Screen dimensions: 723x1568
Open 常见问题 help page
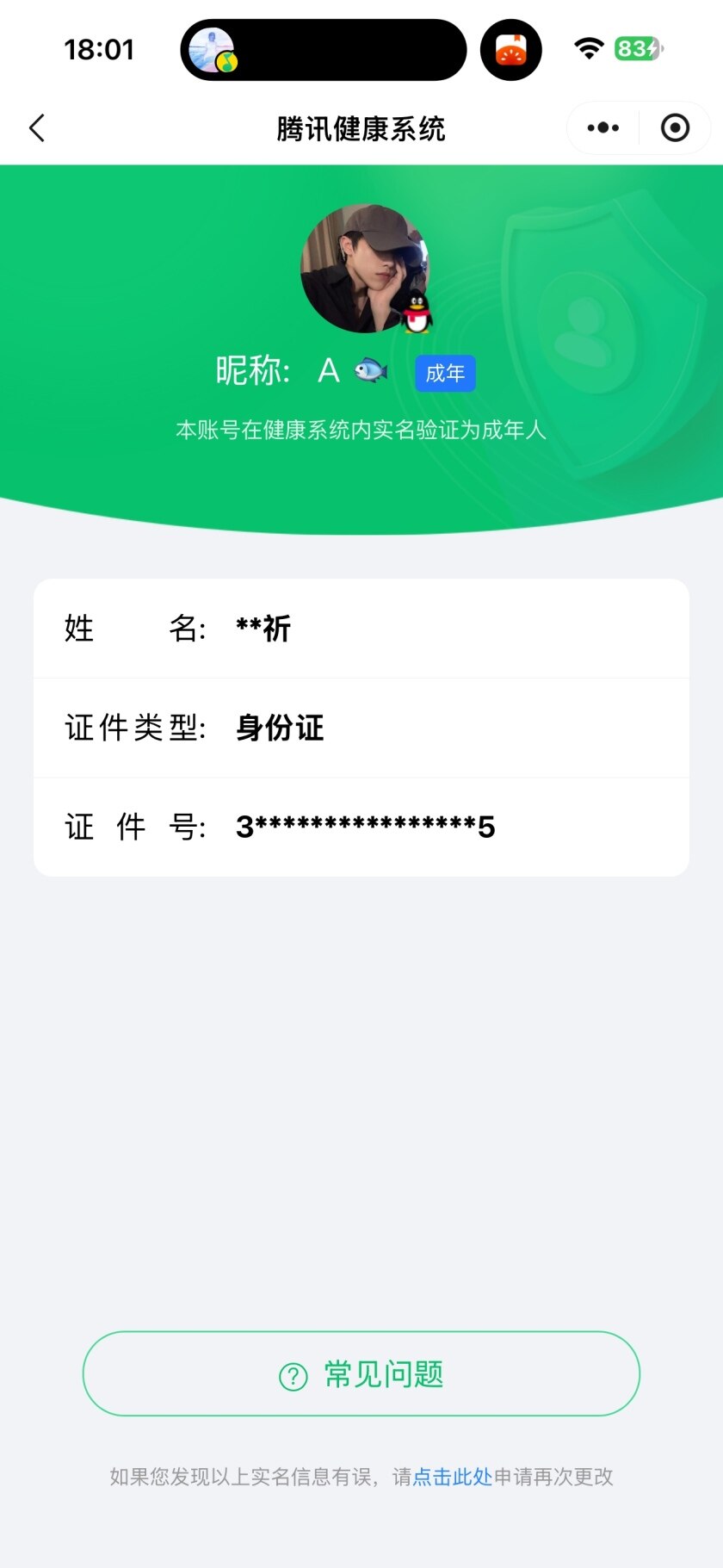(361, 1373)
